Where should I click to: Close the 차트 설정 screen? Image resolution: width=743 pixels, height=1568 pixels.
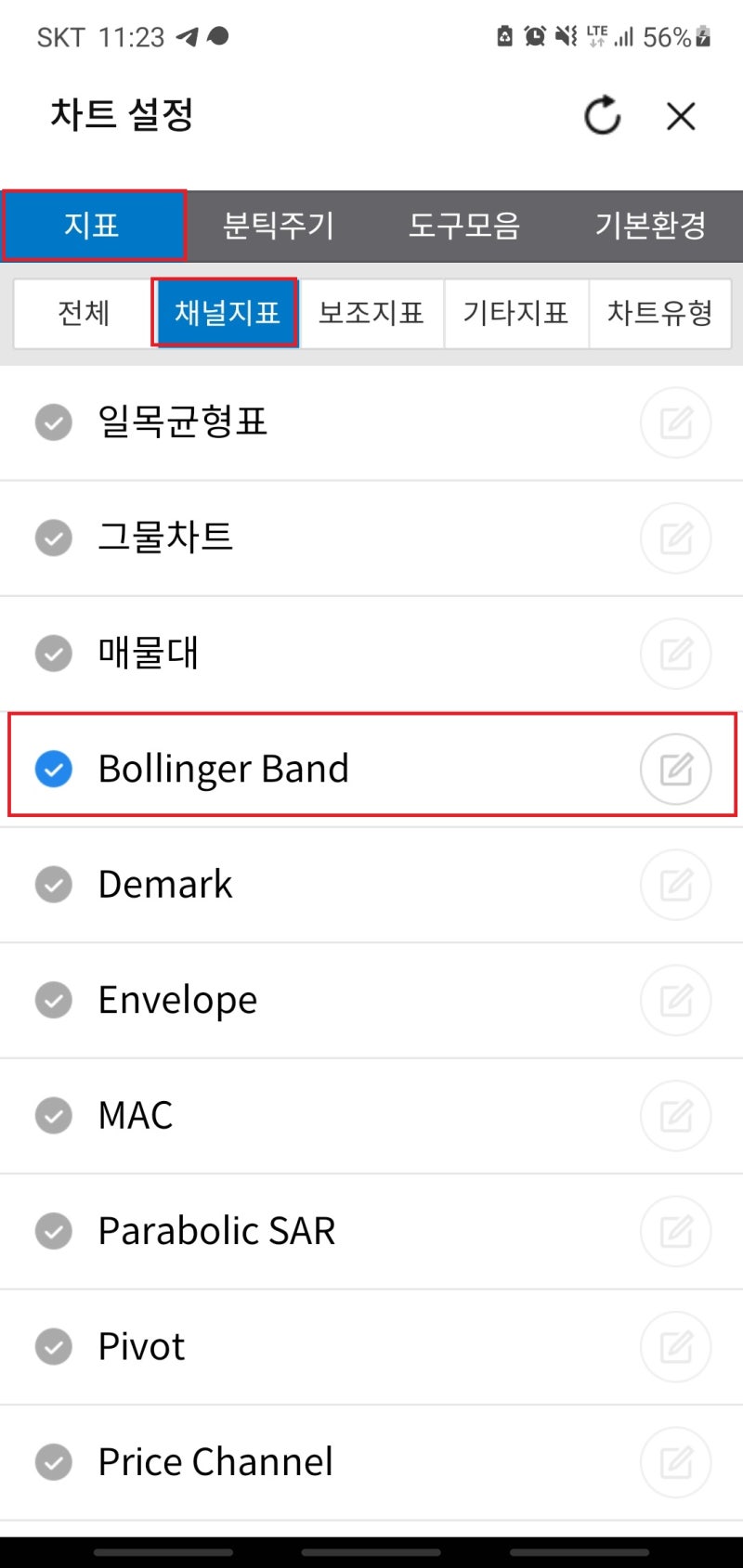pyautogui.click(x=681, y=116)
